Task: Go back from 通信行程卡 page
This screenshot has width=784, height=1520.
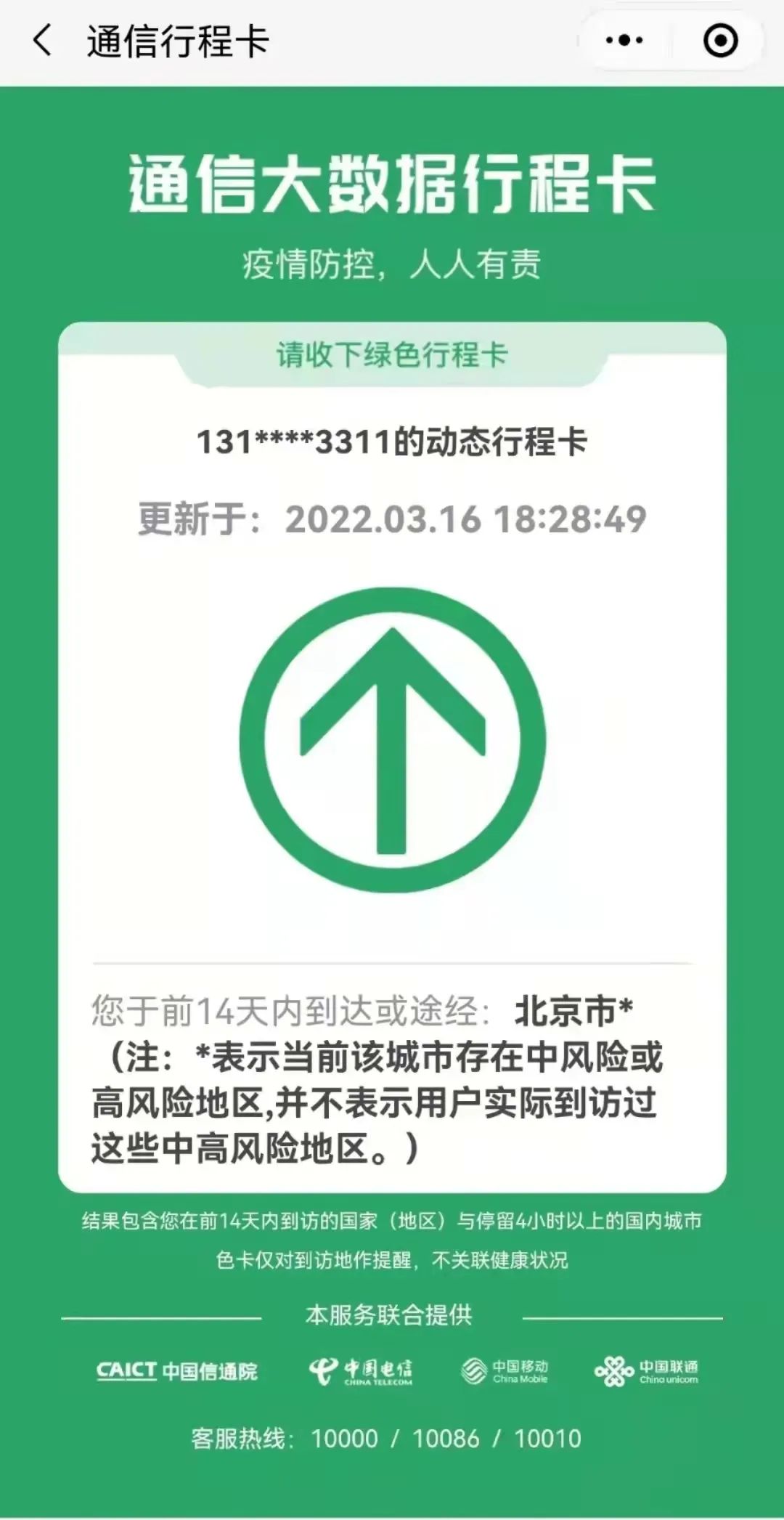Action: [x=42, y=40]
